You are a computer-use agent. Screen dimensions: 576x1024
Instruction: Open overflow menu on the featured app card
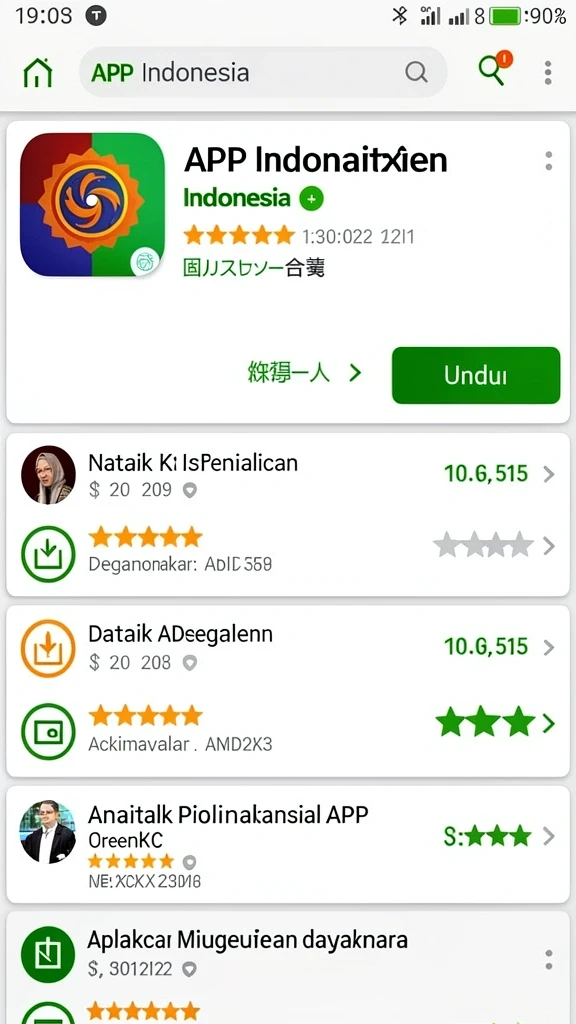[x=549, y=161]
